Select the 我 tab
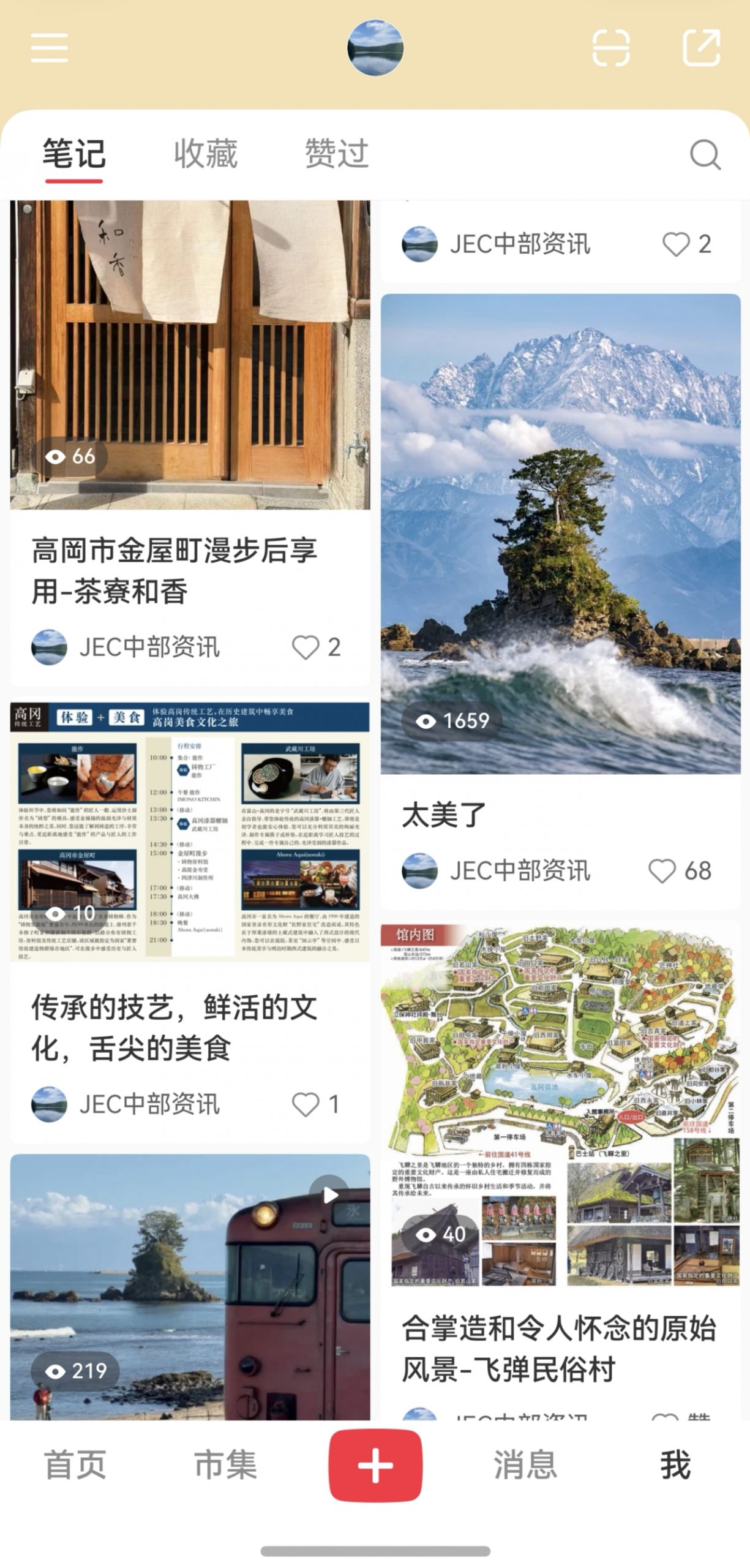Viewport: 750px width, 1568px height. (675, 1464)
